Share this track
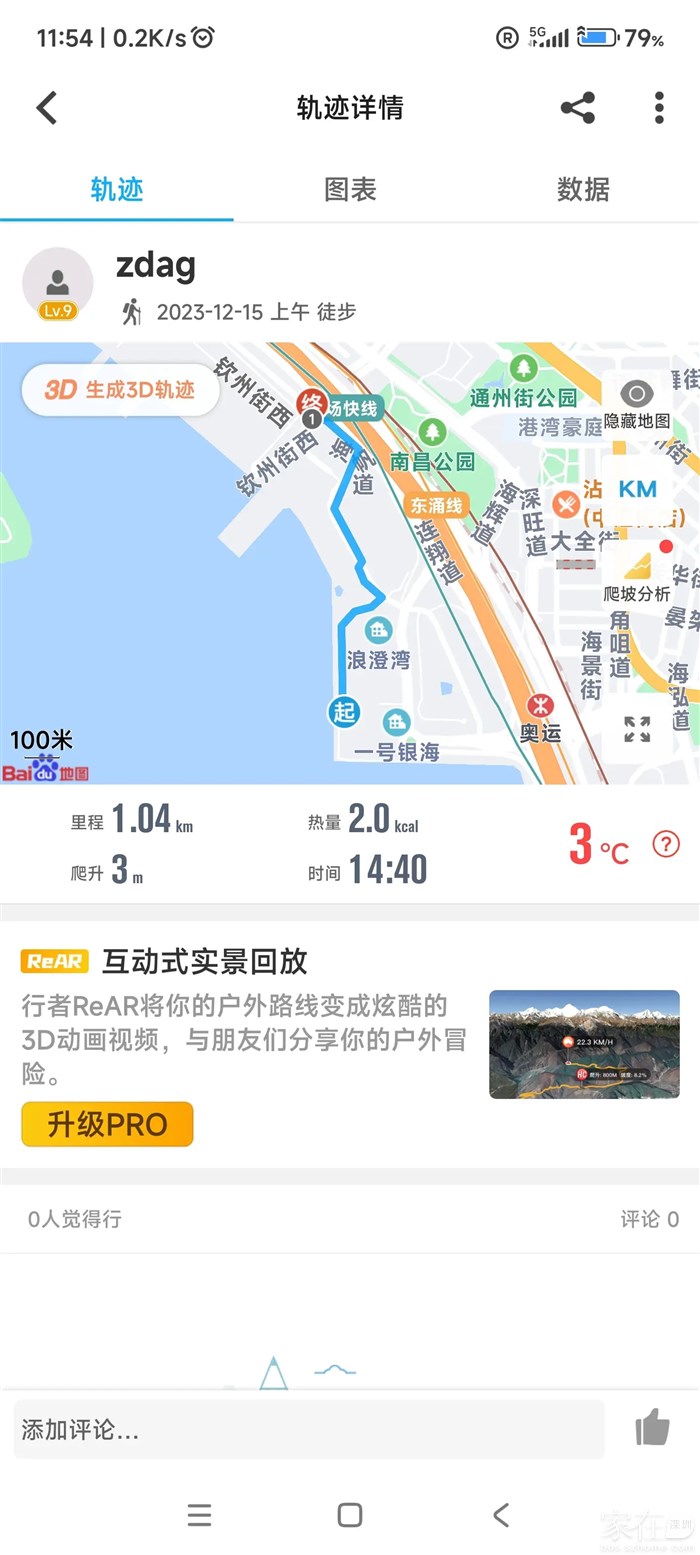Image resolution: width=700 pixels, height=1555 pixels. [577, 108]
